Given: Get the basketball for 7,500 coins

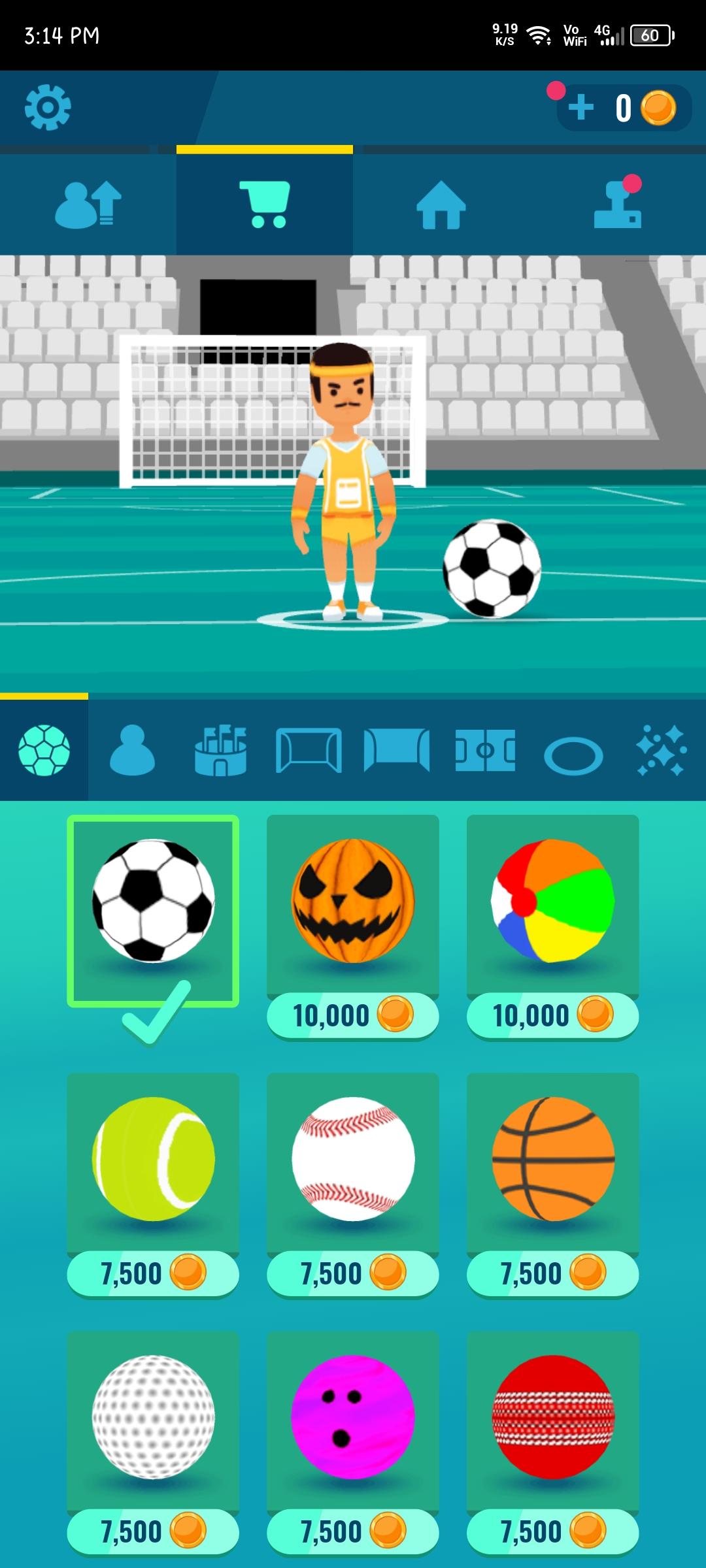Looking at the screenshot, I should click(x=552, y=1273).
